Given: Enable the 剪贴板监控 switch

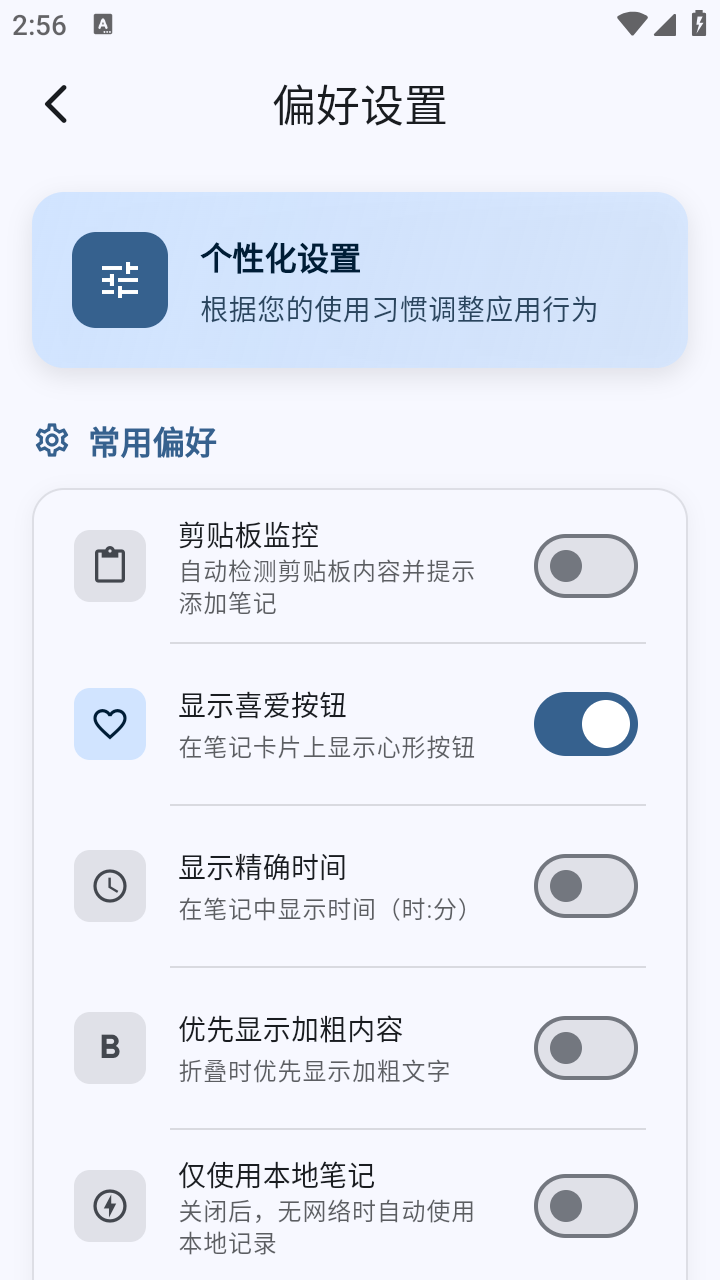Looking at the screenshot, I should [x=585, y=565].
